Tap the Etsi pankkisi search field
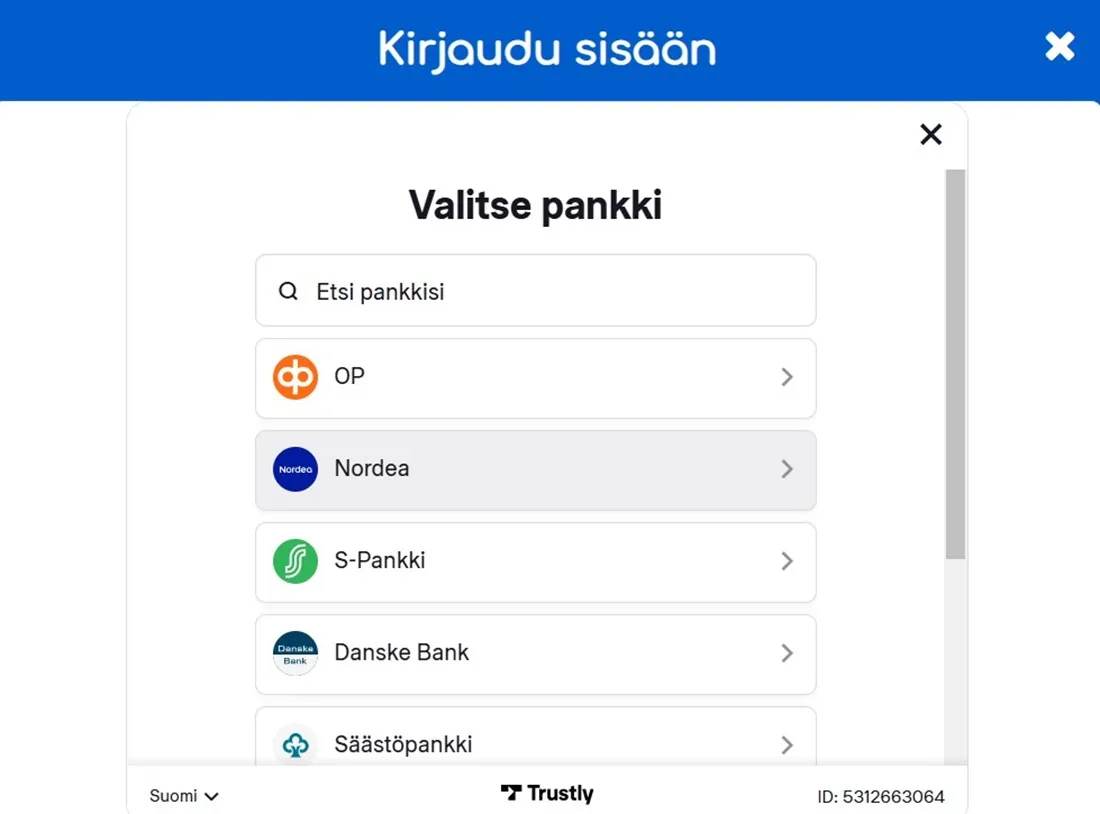1100x814 pixels. coord(535,291)
